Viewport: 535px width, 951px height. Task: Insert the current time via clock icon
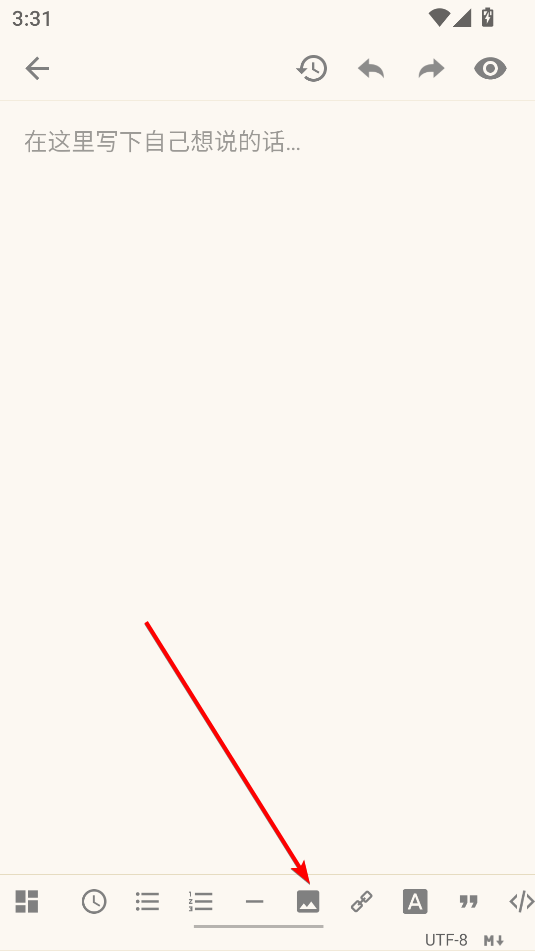94,902
